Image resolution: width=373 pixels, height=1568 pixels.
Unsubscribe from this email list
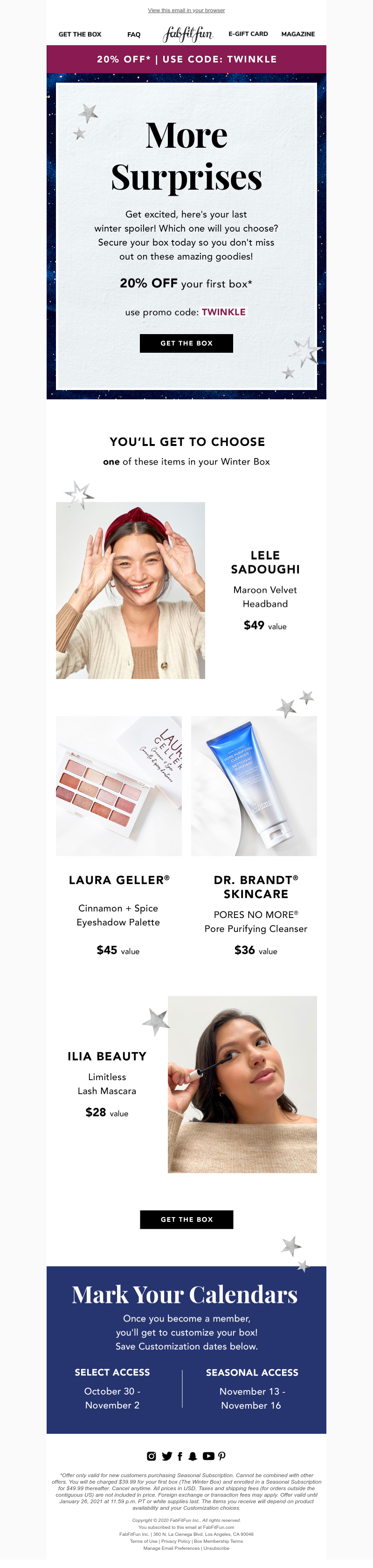pyautogui.click(x=216, y=1548)
